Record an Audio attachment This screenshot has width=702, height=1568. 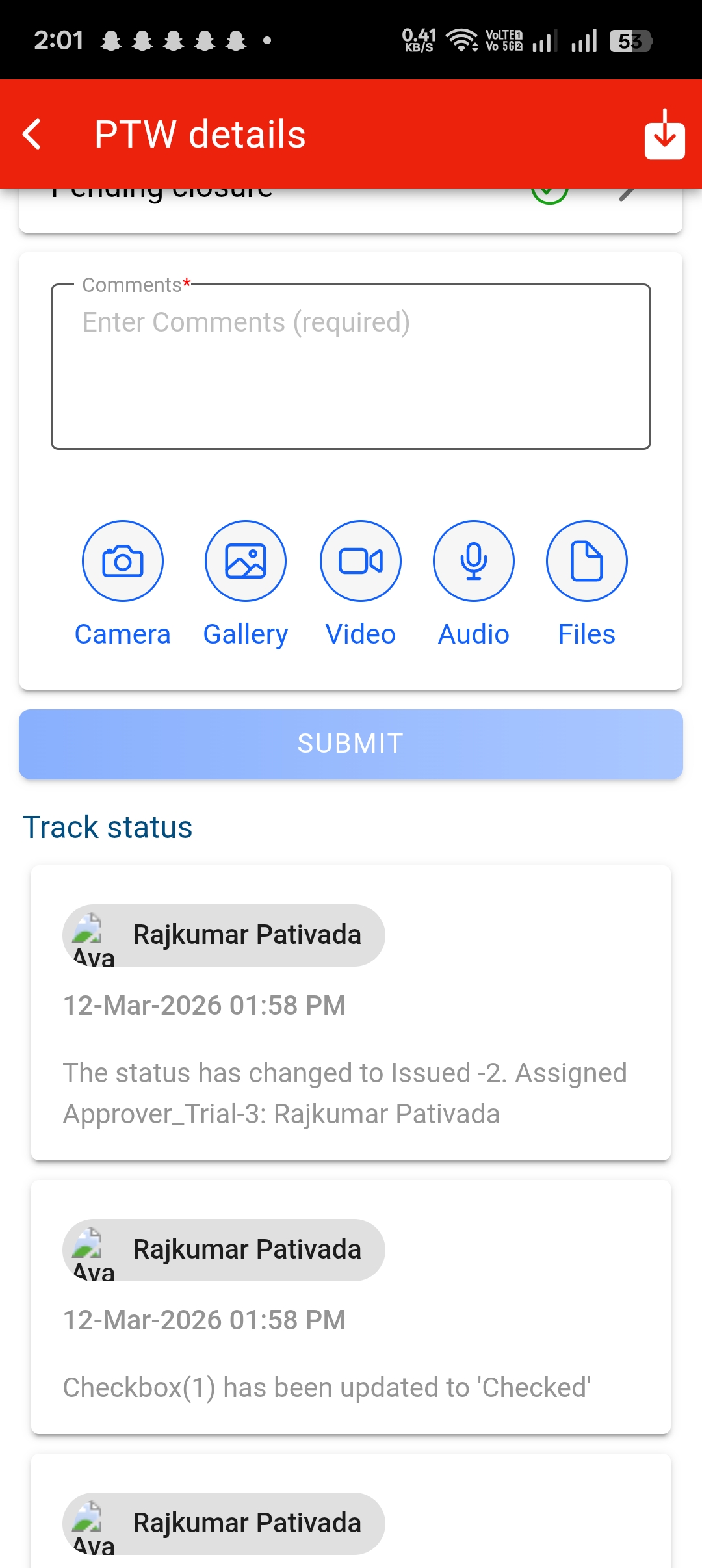coord(473,561)
